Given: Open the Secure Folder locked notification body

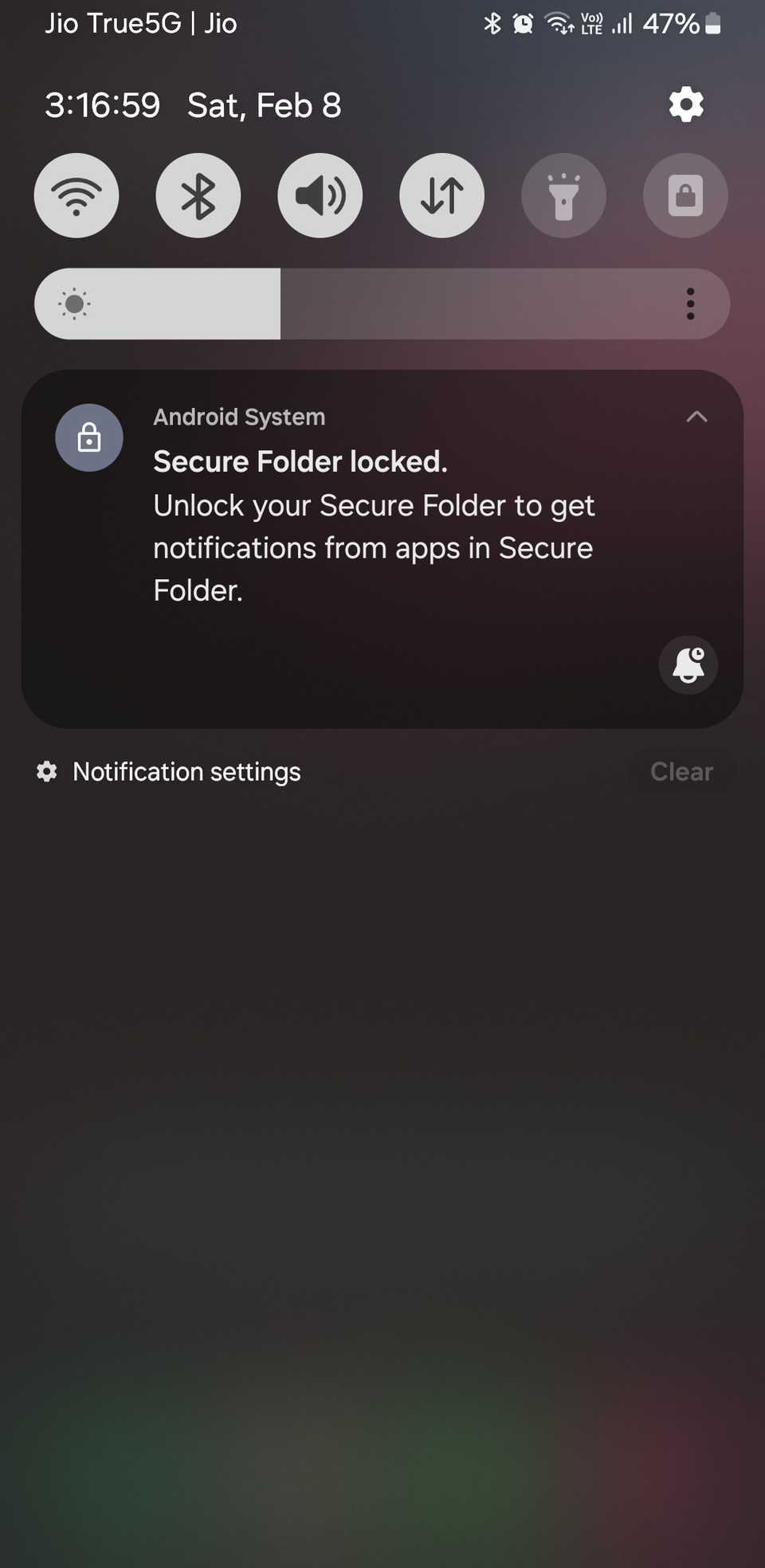Looking at the screenshot, I should point(375,526).
